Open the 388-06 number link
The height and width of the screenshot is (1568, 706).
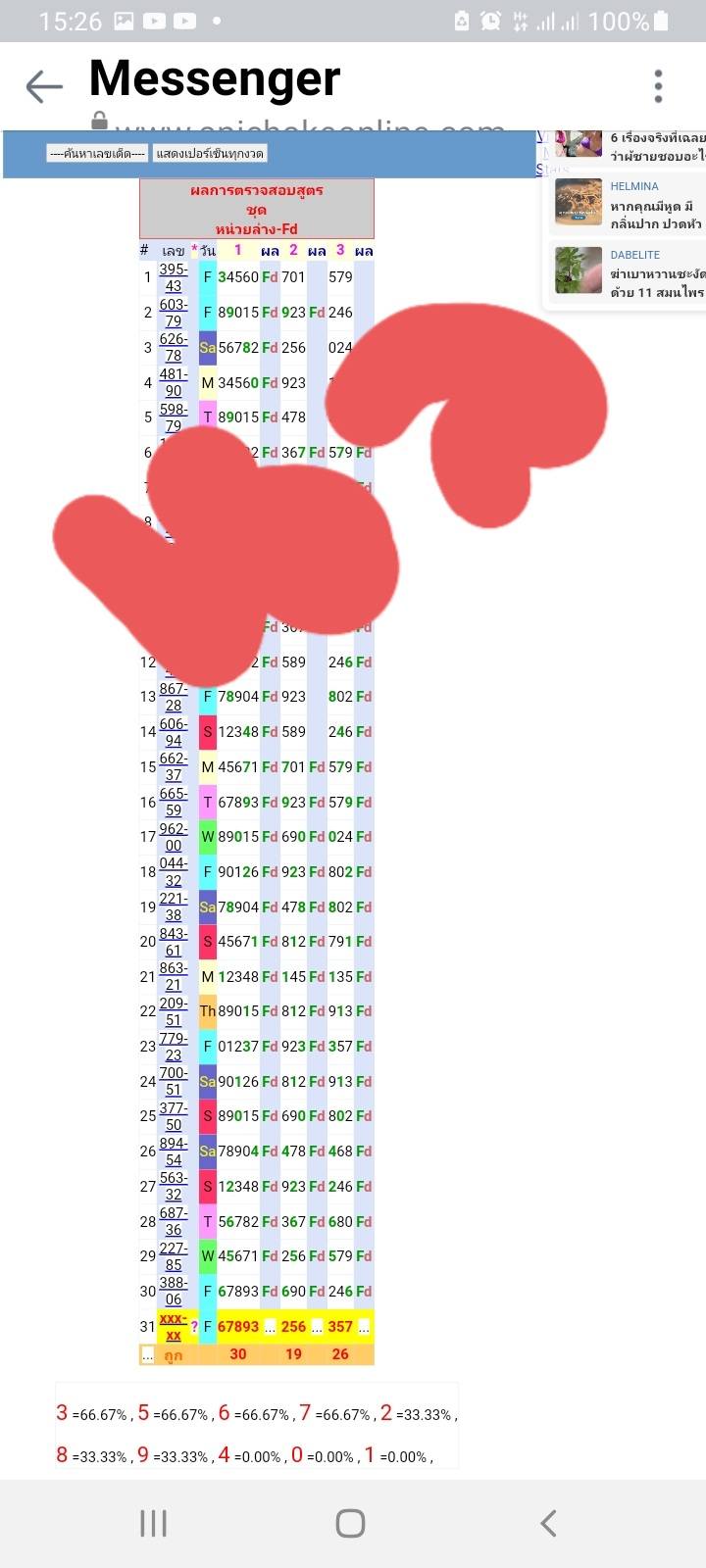pos(174,1291)
